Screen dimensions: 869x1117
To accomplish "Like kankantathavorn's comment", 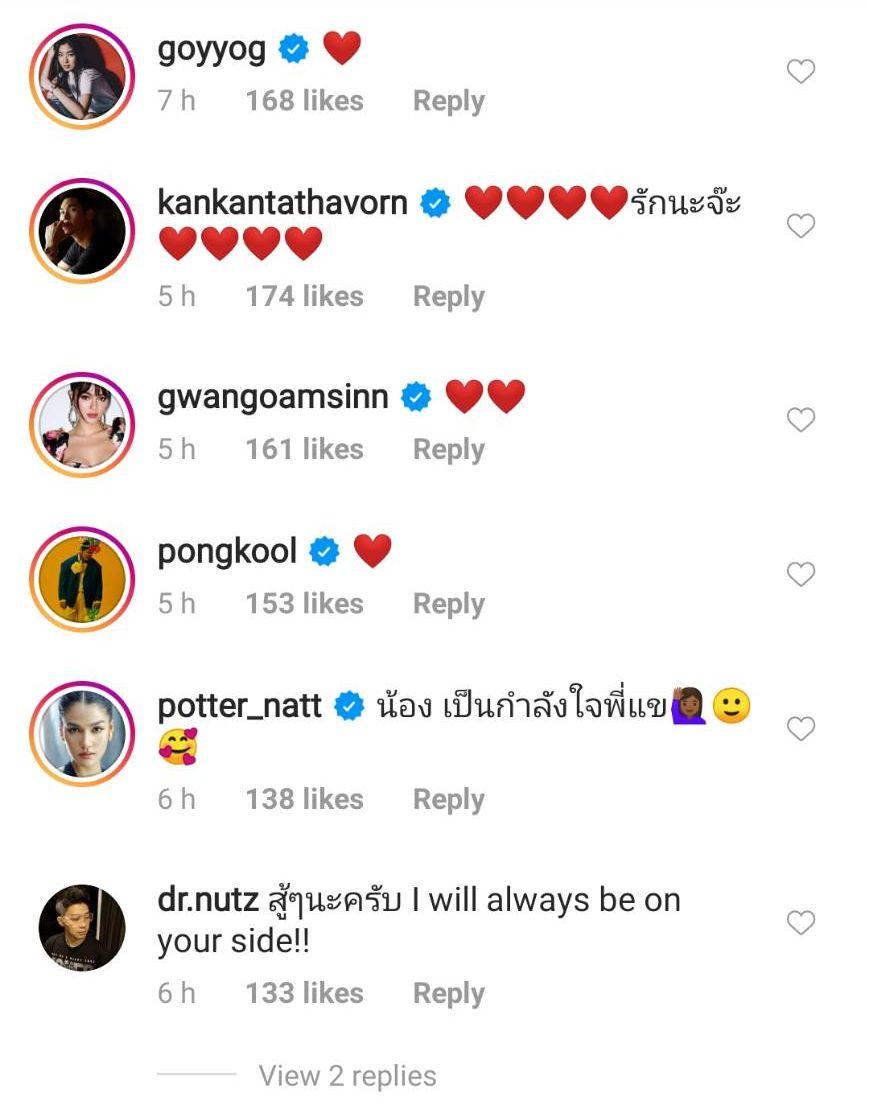I will pyautogui.click(x=801, y=227).
